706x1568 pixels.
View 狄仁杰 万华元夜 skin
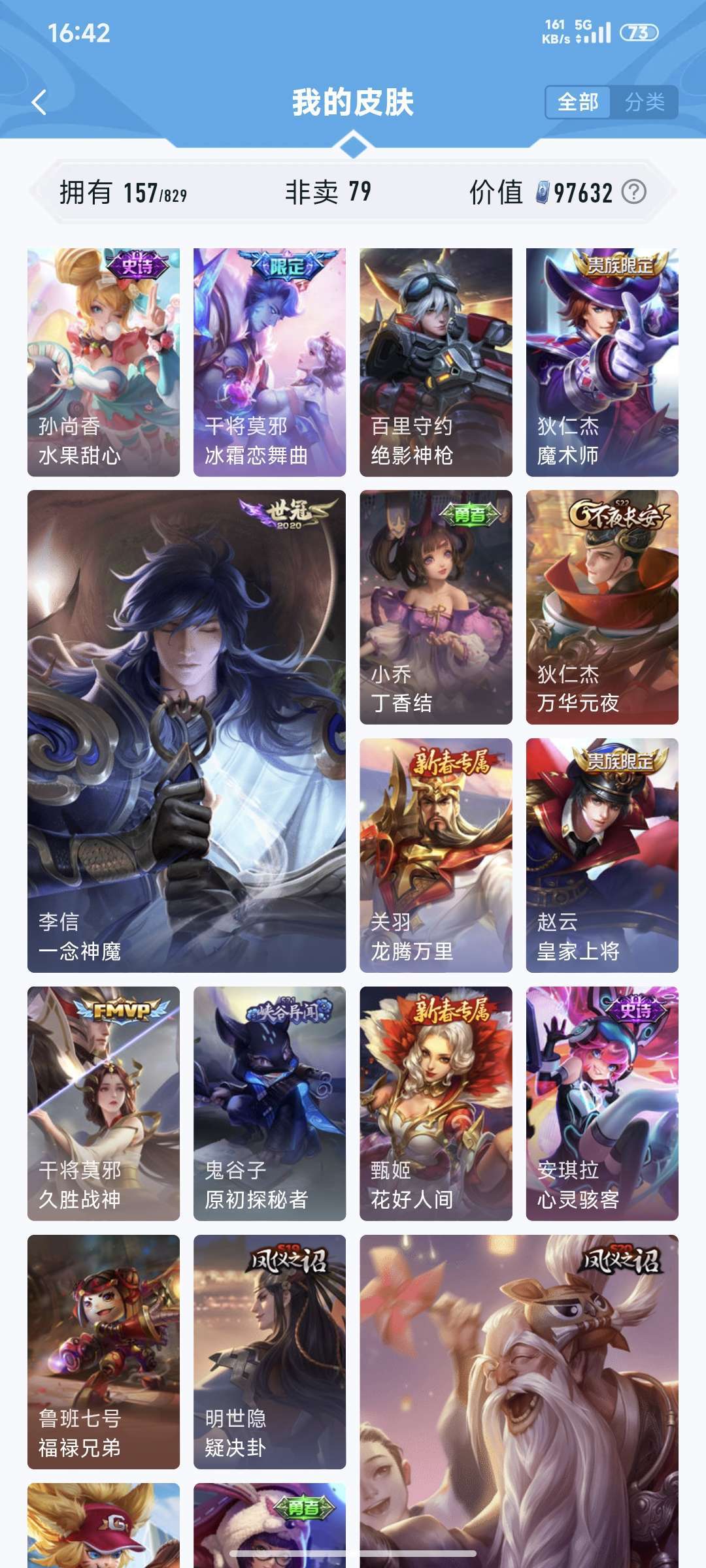pos(602,607)
